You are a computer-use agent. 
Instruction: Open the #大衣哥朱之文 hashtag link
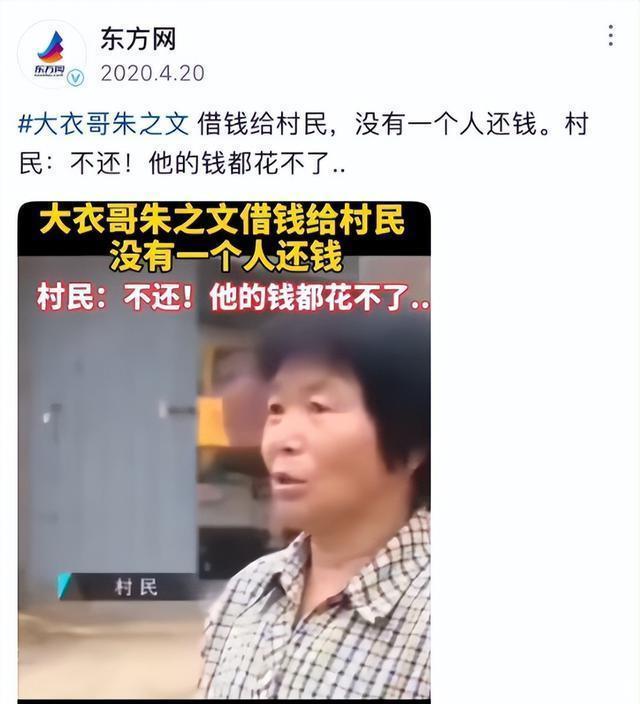103,123
